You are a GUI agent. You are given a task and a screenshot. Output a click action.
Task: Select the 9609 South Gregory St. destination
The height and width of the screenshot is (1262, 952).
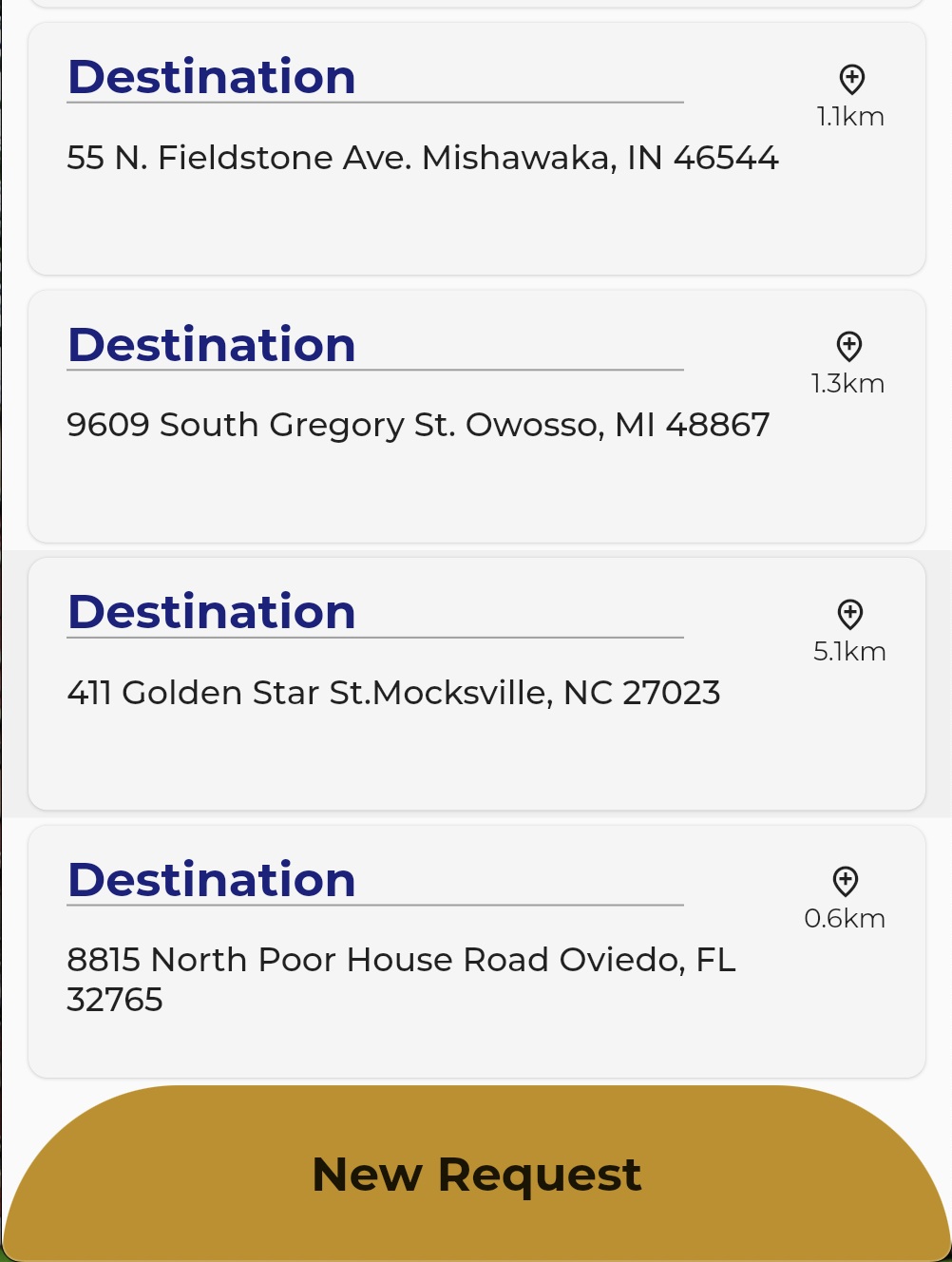418,425
